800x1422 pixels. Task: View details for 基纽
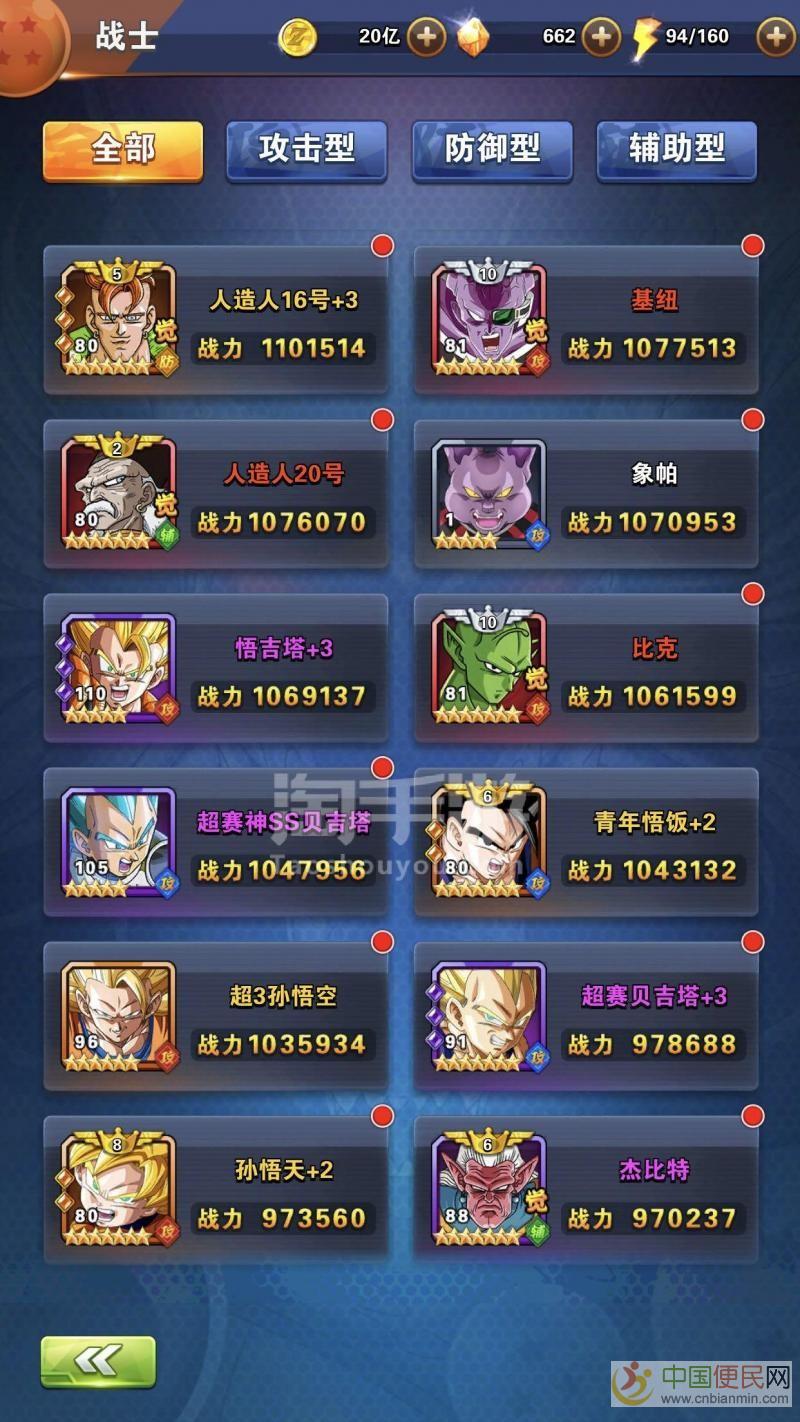(x=587, y=321)
